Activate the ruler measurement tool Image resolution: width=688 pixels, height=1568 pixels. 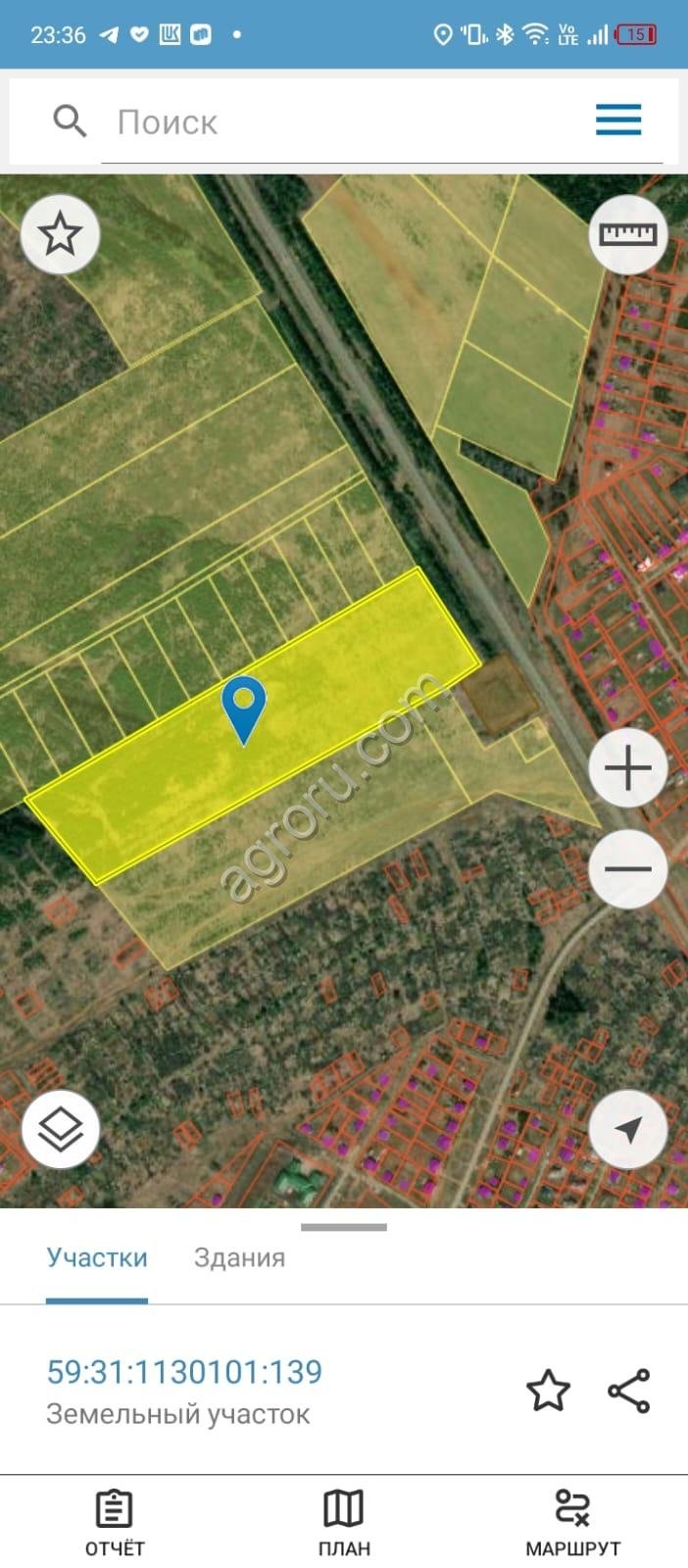click(628, 234)
